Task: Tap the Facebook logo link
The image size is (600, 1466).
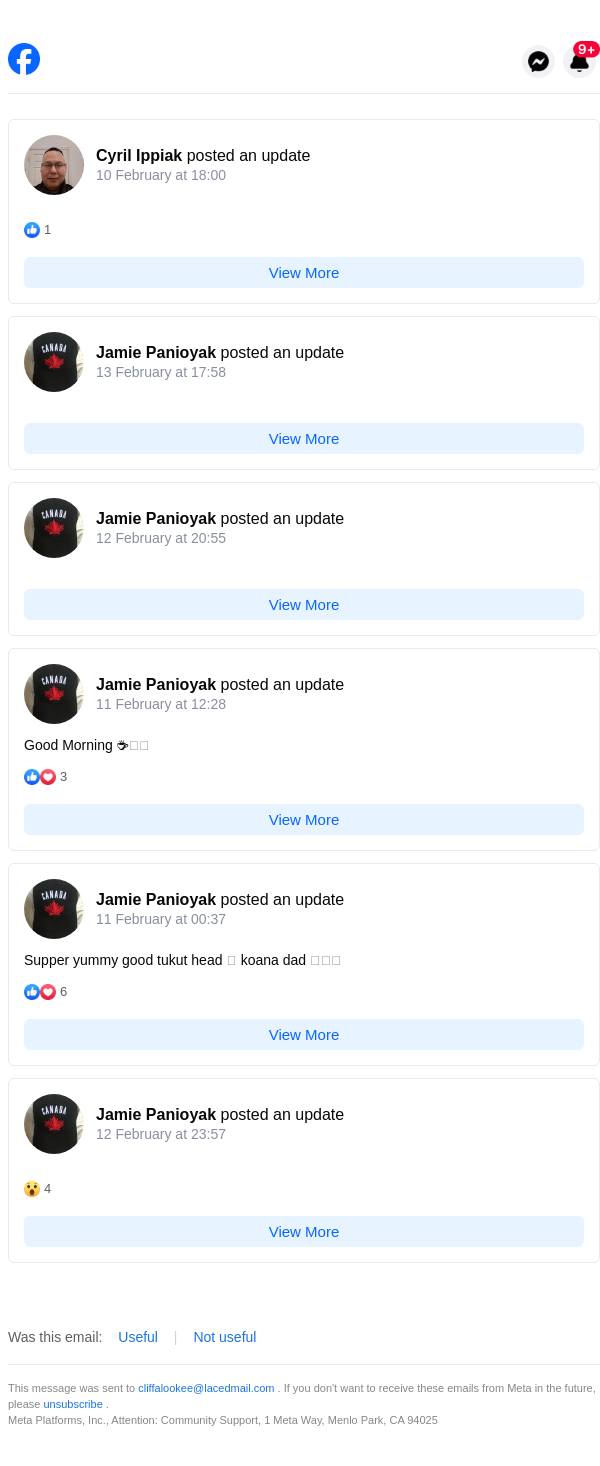Action: [x=24, y=59]
